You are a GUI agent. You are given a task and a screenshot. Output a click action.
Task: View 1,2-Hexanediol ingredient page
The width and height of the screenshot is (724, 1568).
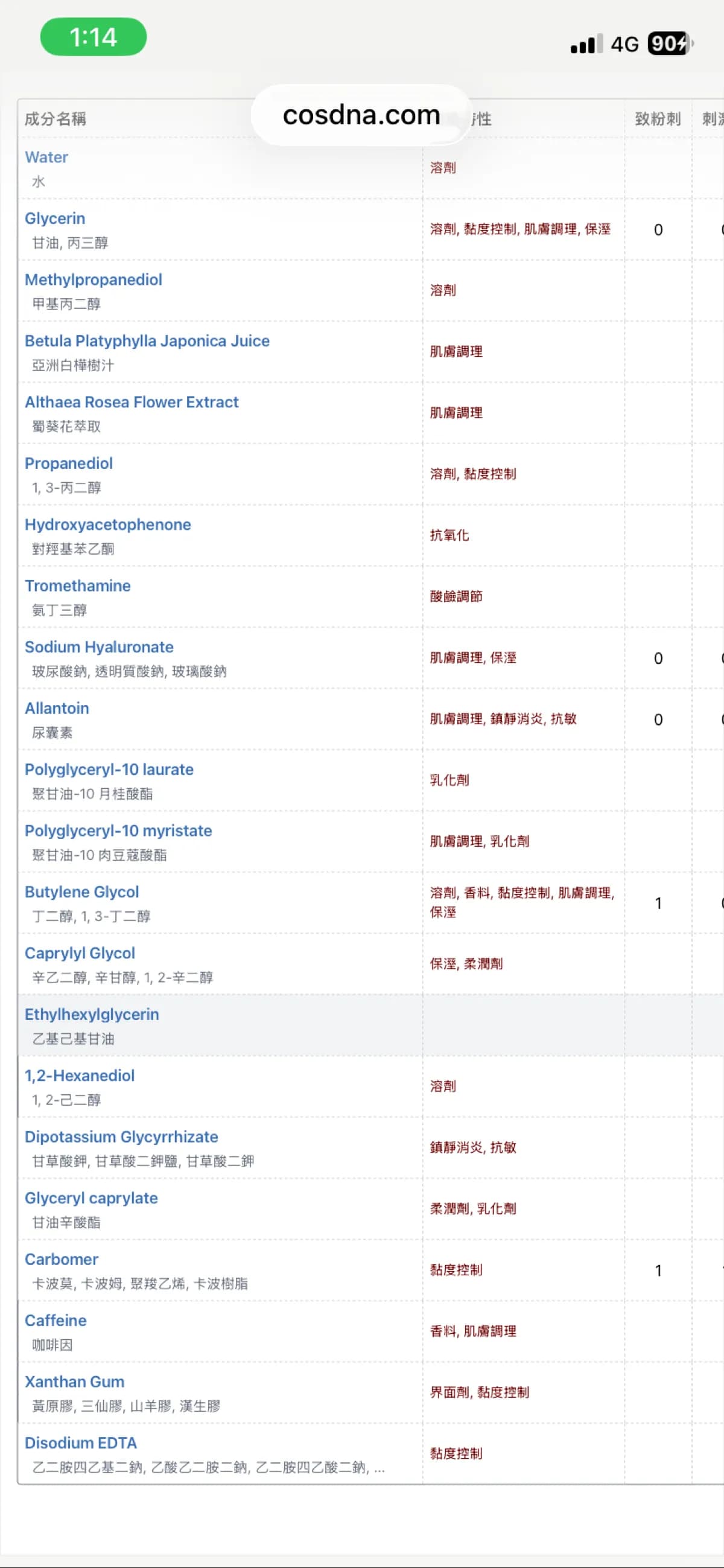[79, 1076]
